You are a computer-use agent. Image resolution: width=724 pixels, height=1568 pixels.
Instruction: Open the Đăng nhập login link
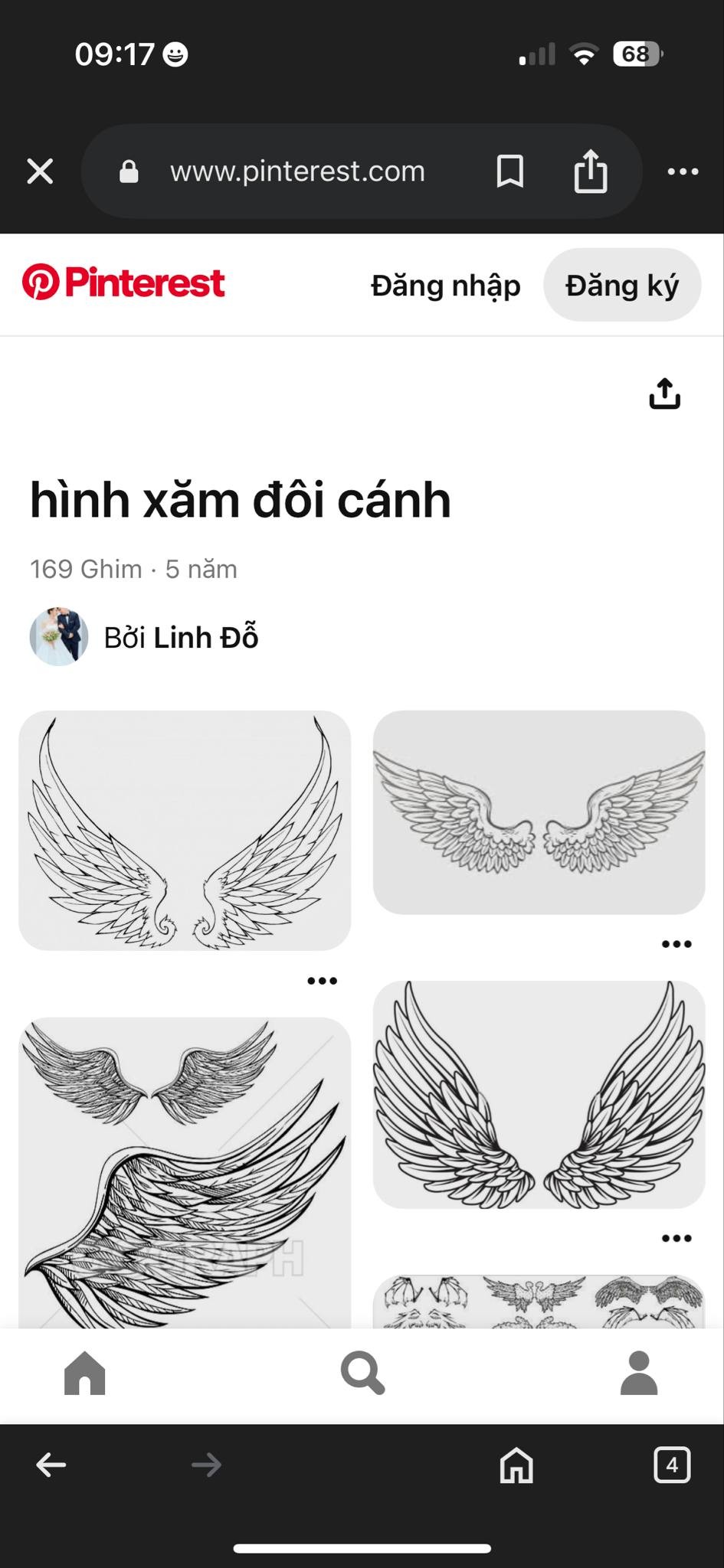(x=446, y=286)
